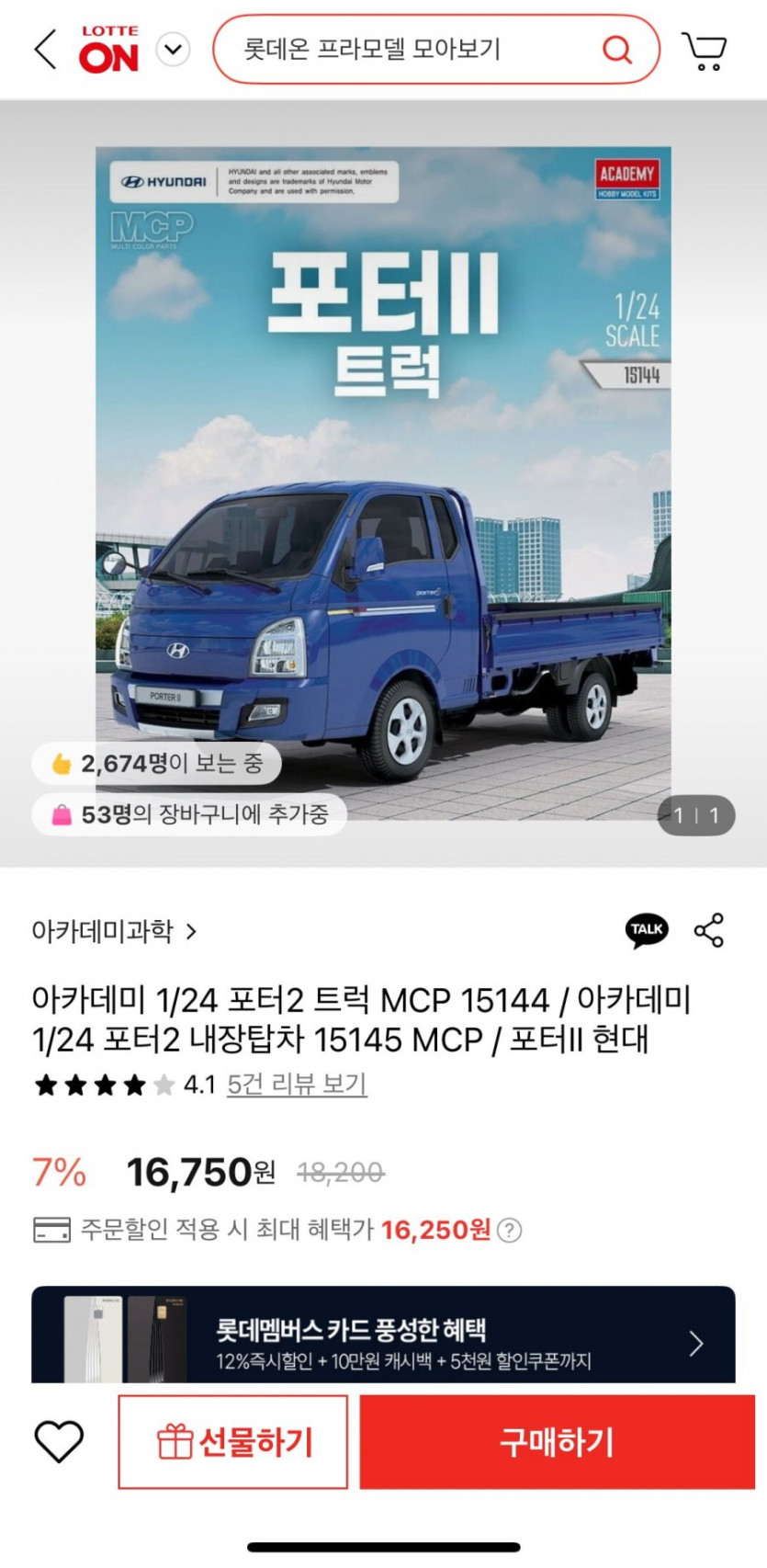The height and width of the screenshot is (1568, 767).
Task: Open the 포터II 트럭 product image
Action: [x=383, y=483]
